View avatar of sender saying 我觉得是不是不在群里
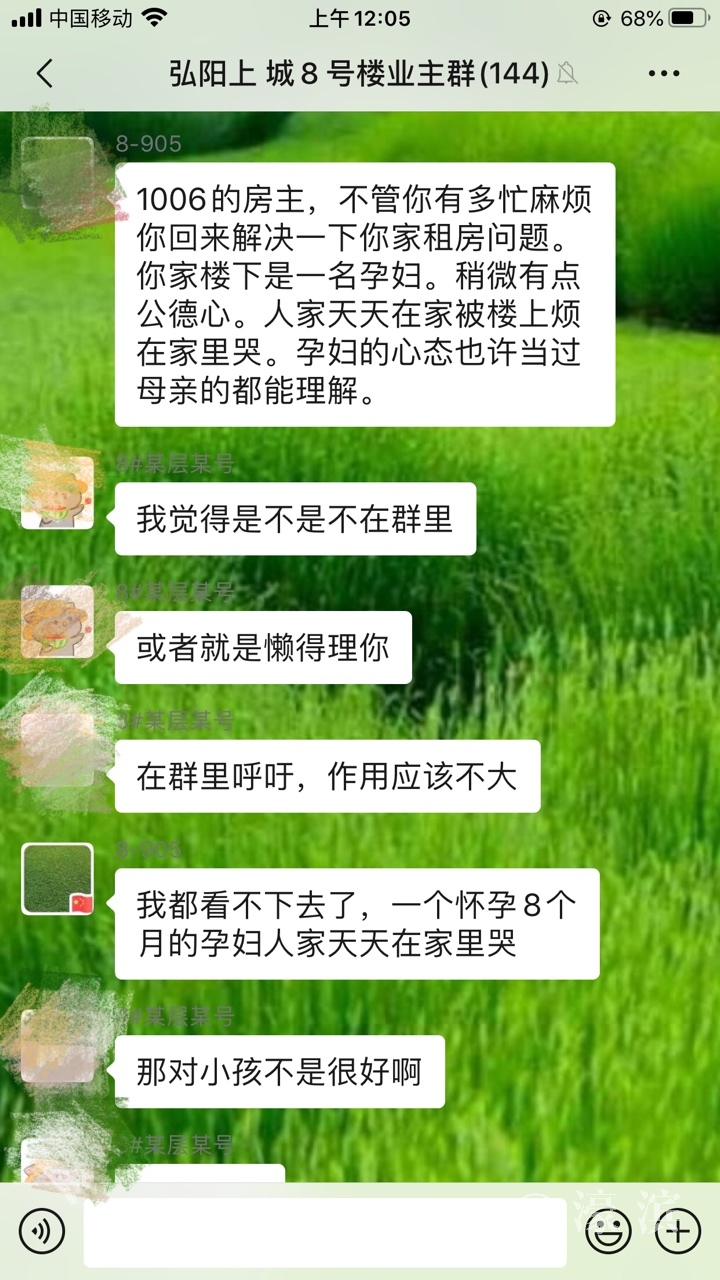 (58, 493)
